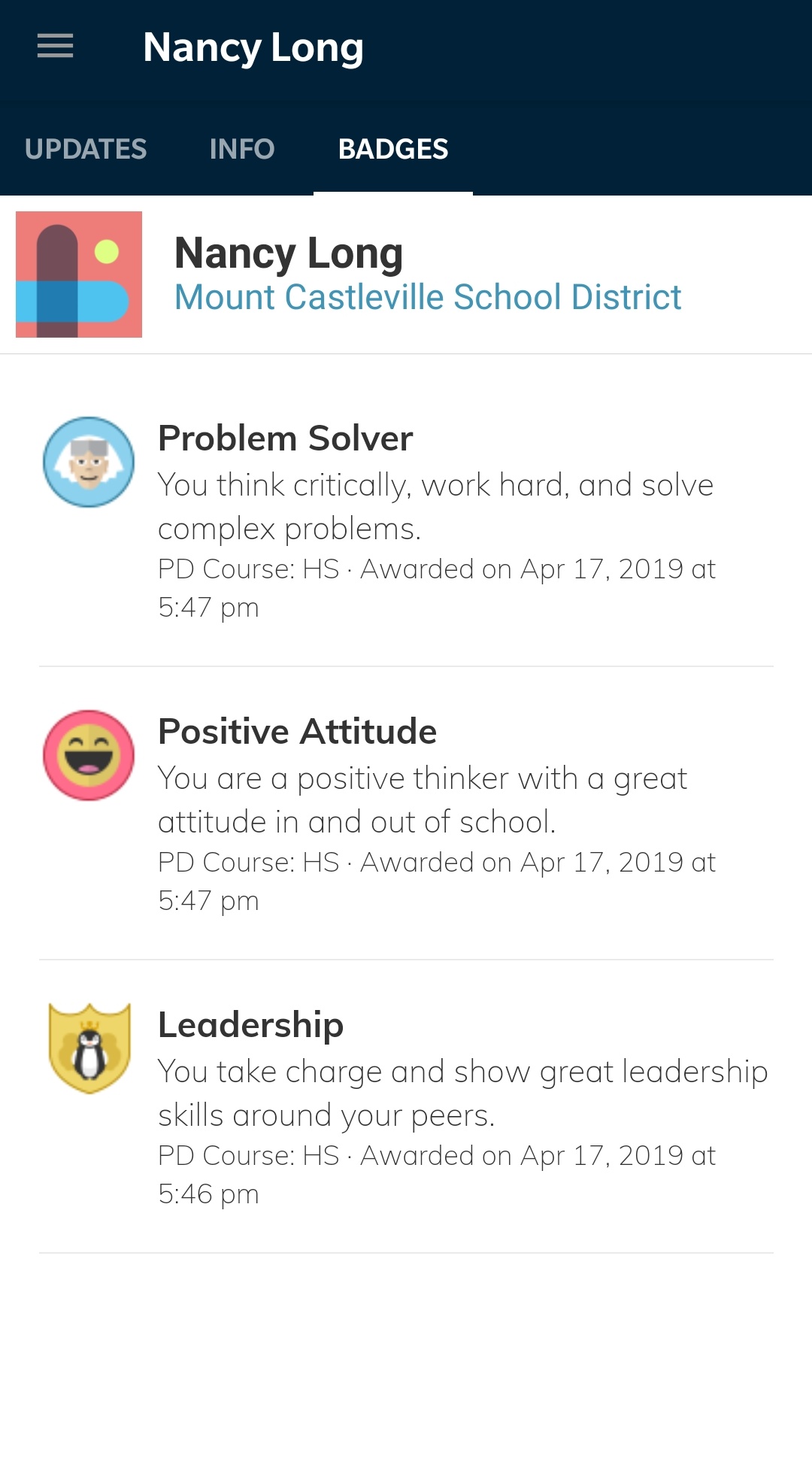Open the hamburger navigation menu
The image size is (812, 1468).
coord(56,47)
